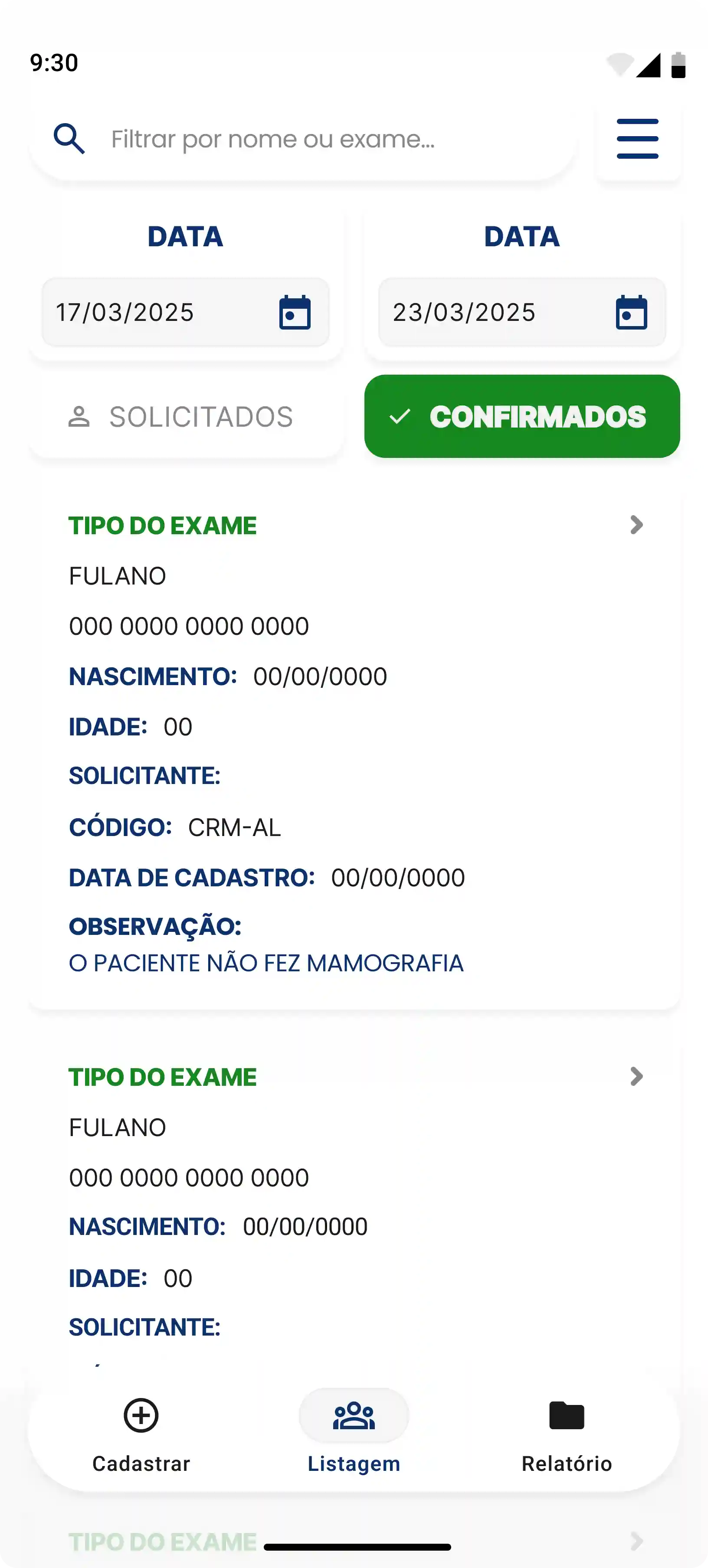708x1568 pixels.
Task: Tap the Cadastrar label
Action: (x=141, y=1463)
